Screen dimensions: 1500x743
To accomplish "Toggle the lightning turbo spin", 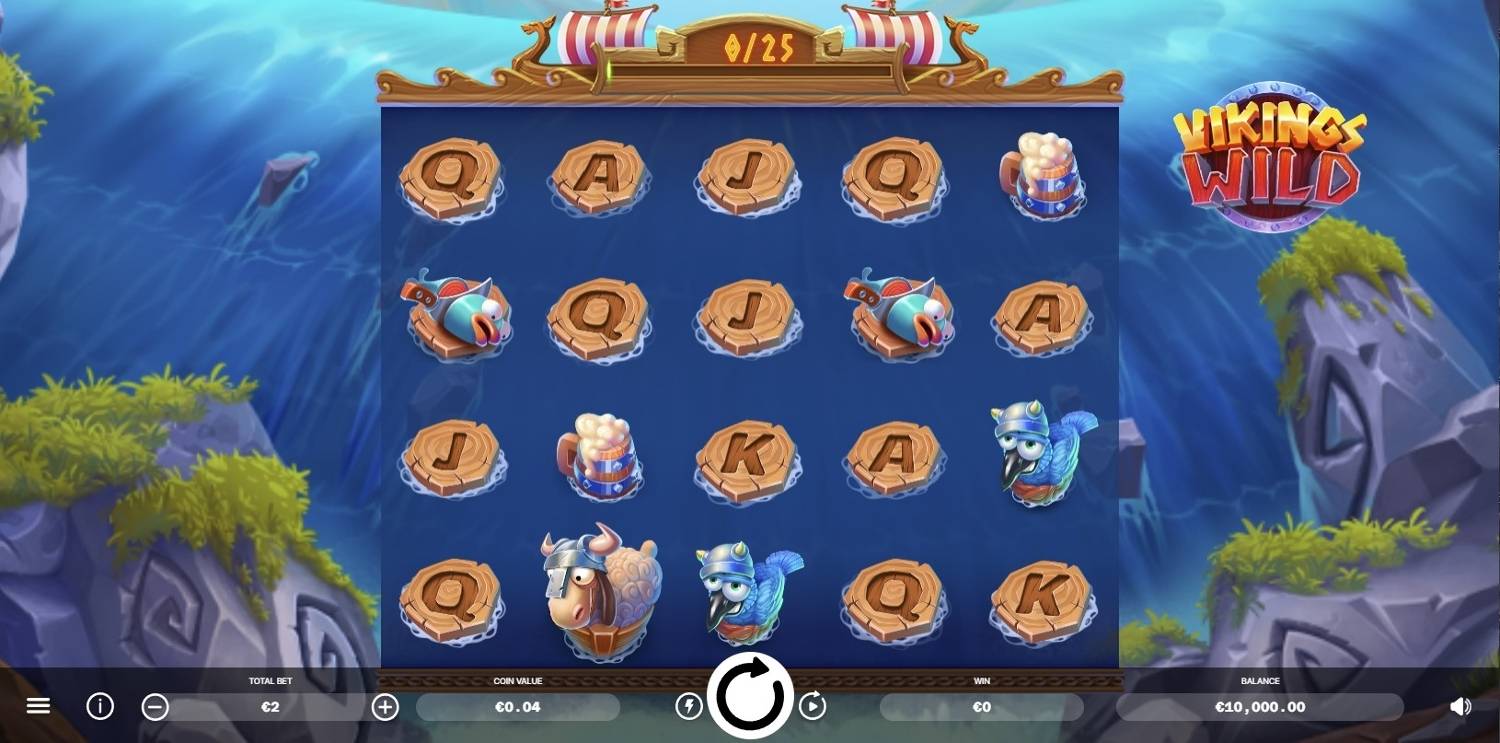I will pyautogui.click(x=688, y=706).
